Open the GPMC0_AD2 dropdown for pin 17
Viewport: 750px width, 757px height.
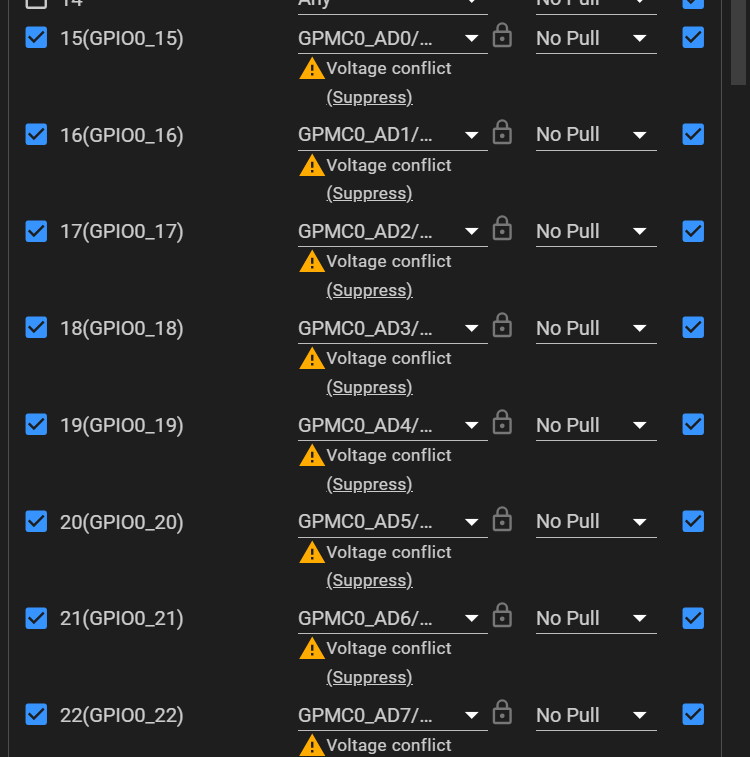click(391, 232)
